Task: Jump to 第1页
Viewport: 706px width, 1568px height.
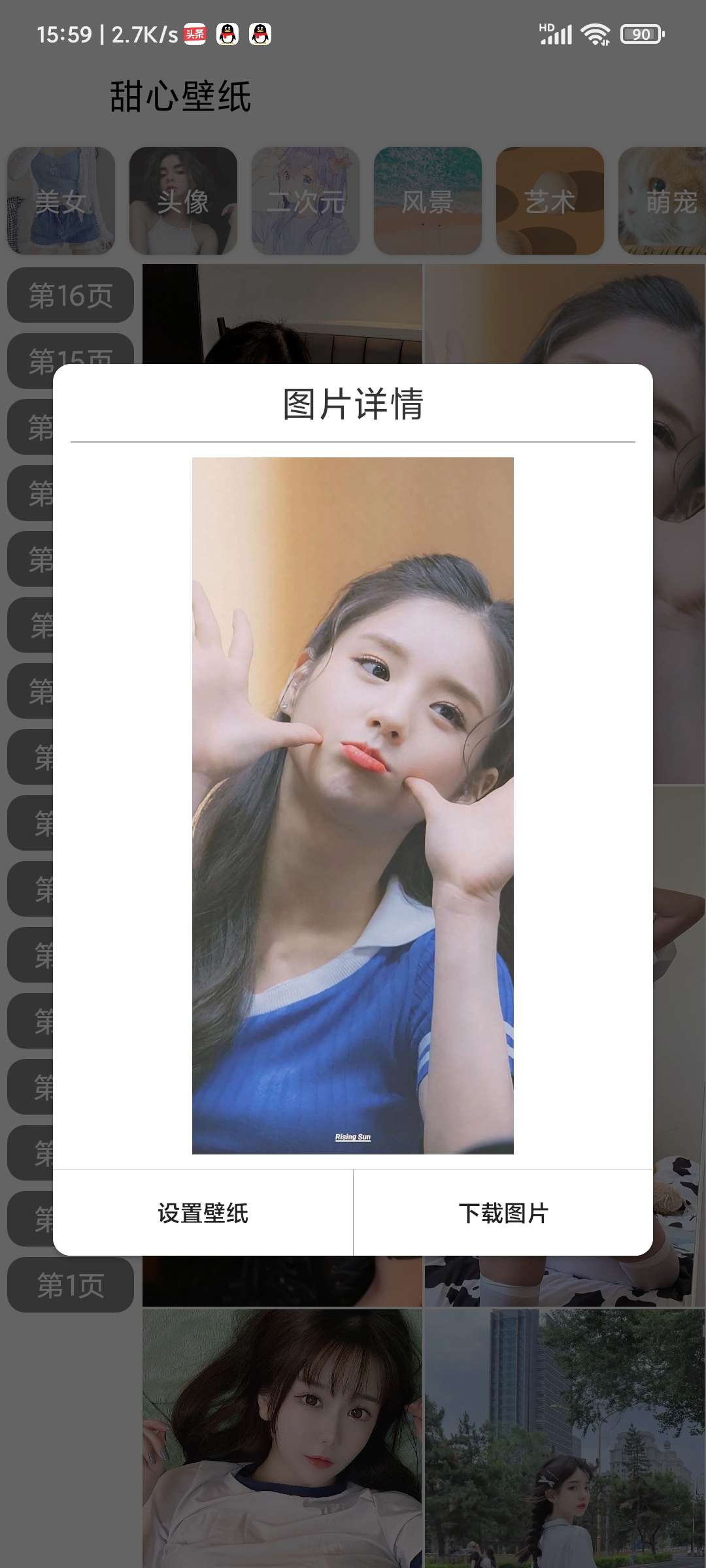Action: [71, 1285]
